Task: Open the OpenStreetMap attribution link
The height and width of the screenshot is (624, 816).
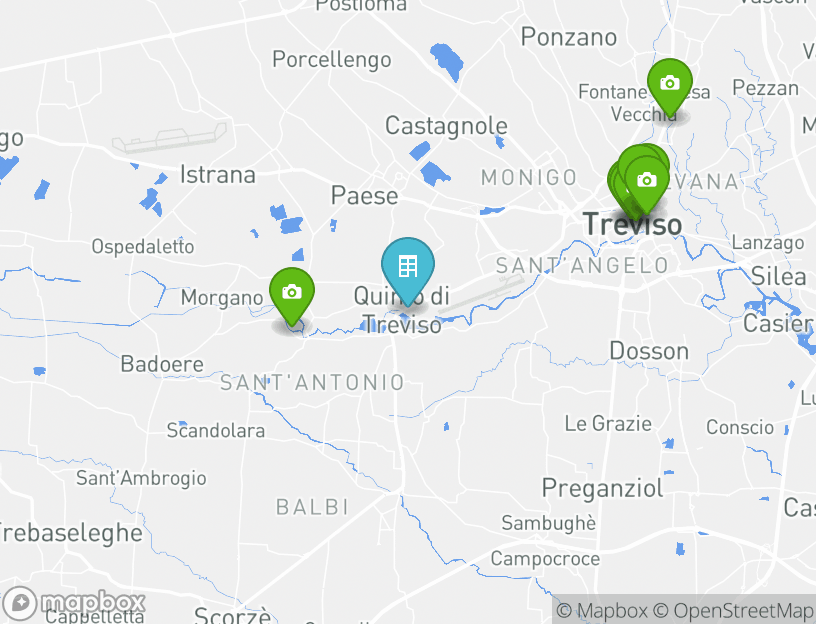Action: pyautogui.click(x=733, y=611)
